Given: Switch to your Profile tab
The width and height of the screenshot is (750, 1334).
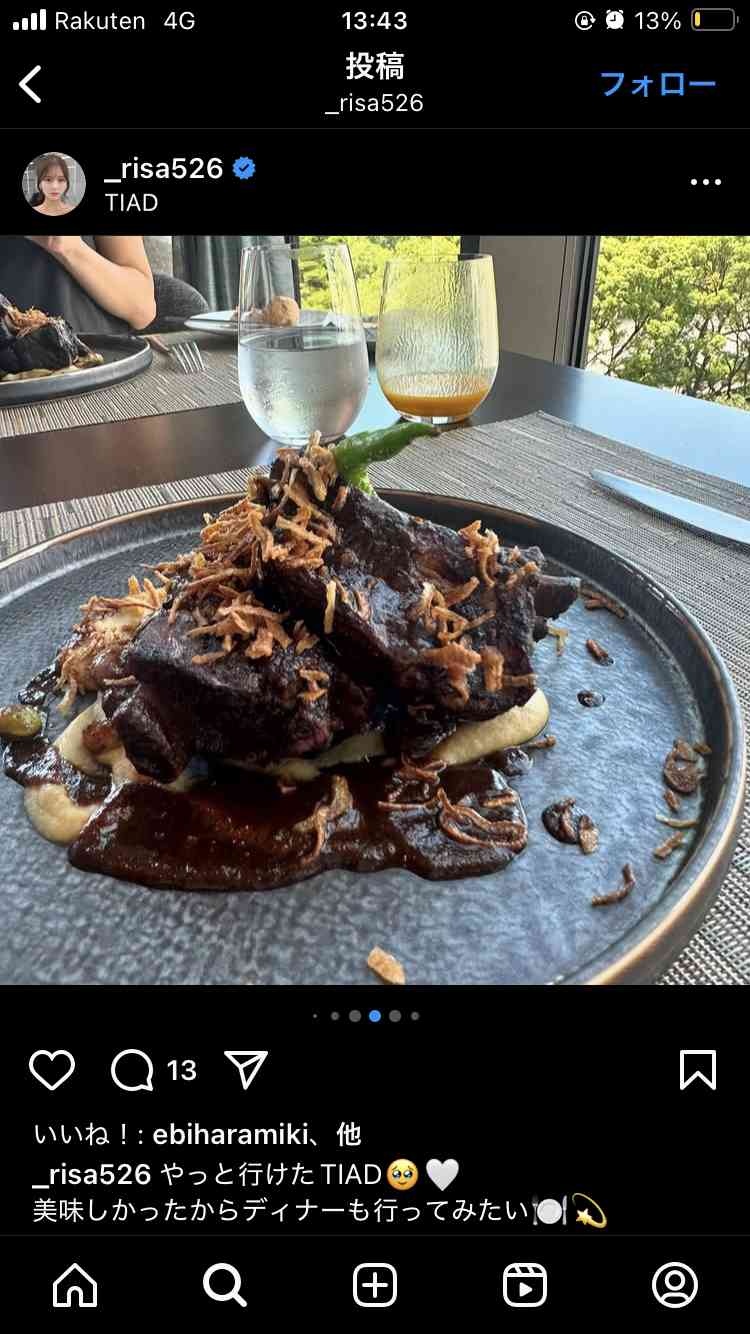Looking at the screenshot, I should (x=675, y=1285).
